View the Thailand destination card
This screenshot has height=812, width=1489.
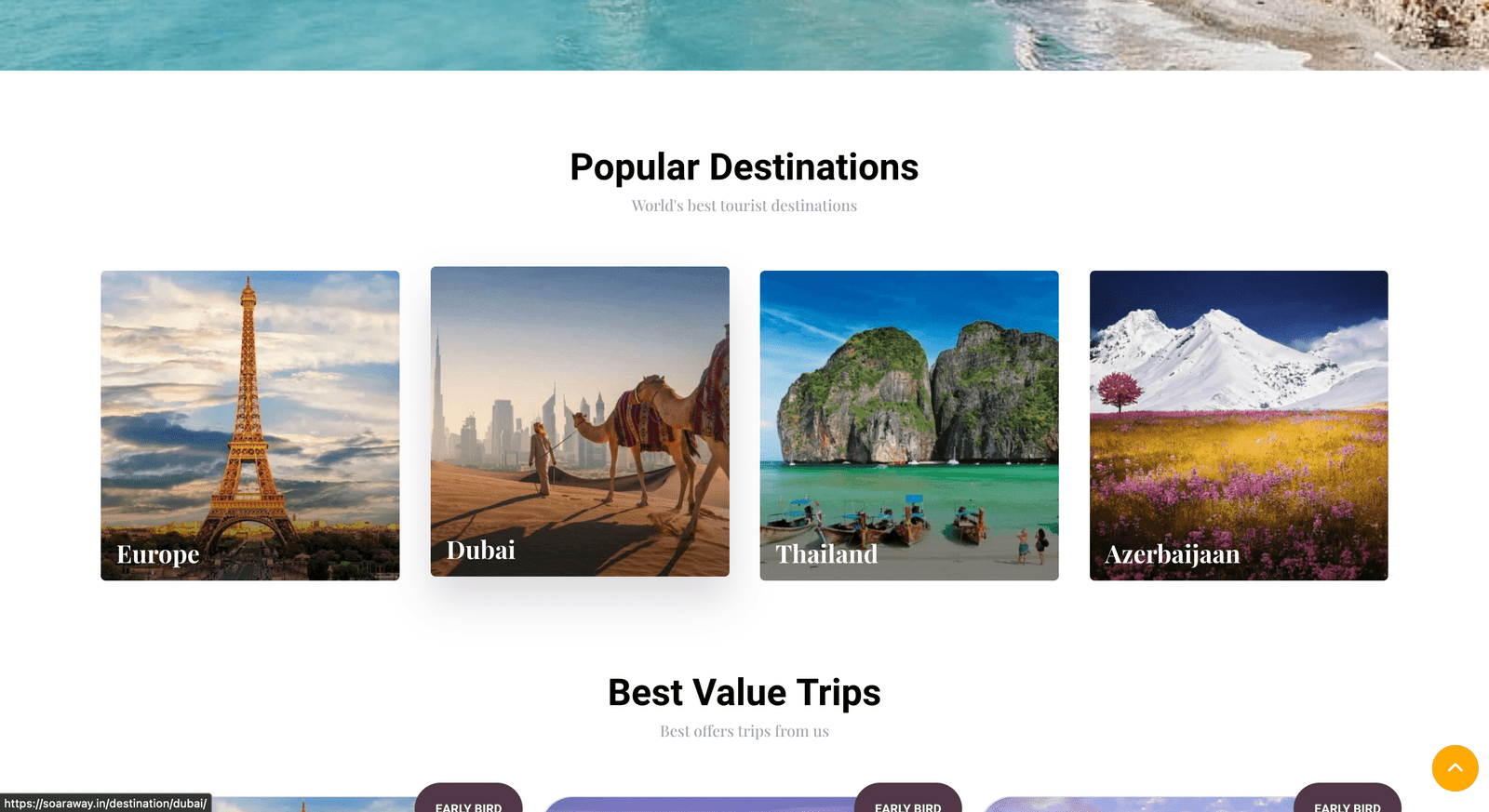click(908, 425)
